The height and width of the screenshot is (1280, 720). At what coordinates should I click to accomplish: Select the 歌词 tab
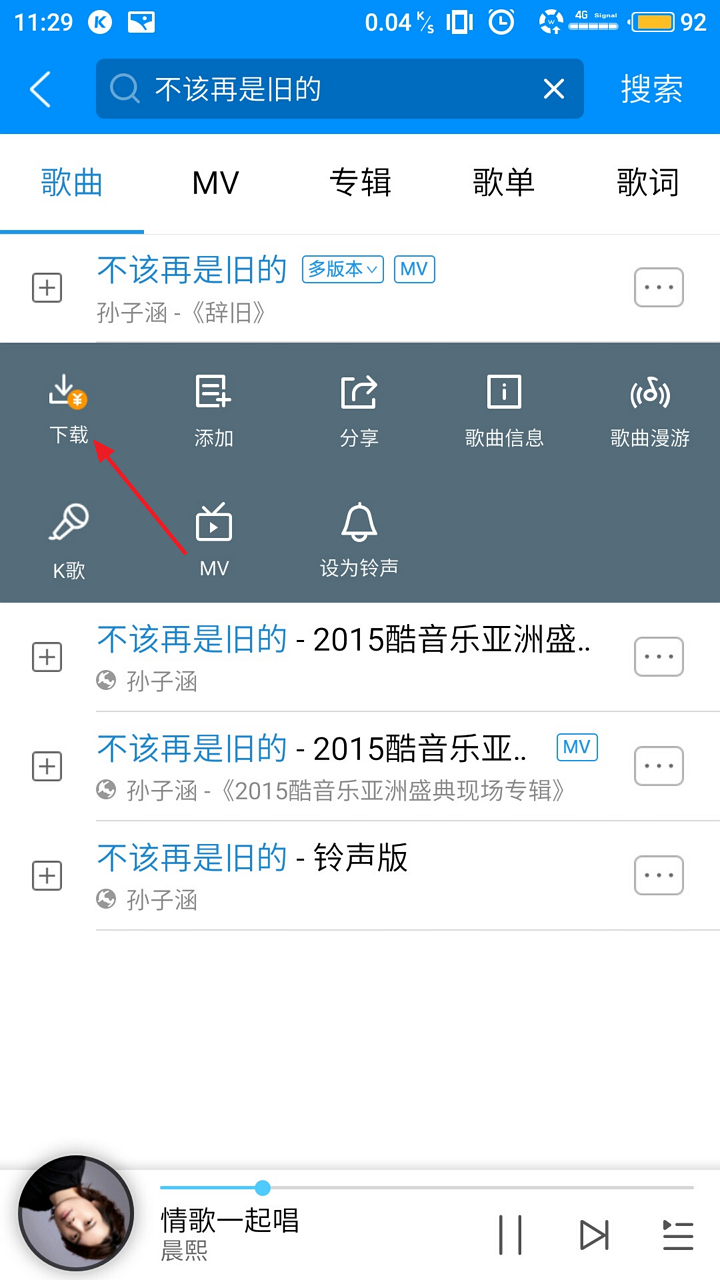pyautogui.click(x=648, y=183)
